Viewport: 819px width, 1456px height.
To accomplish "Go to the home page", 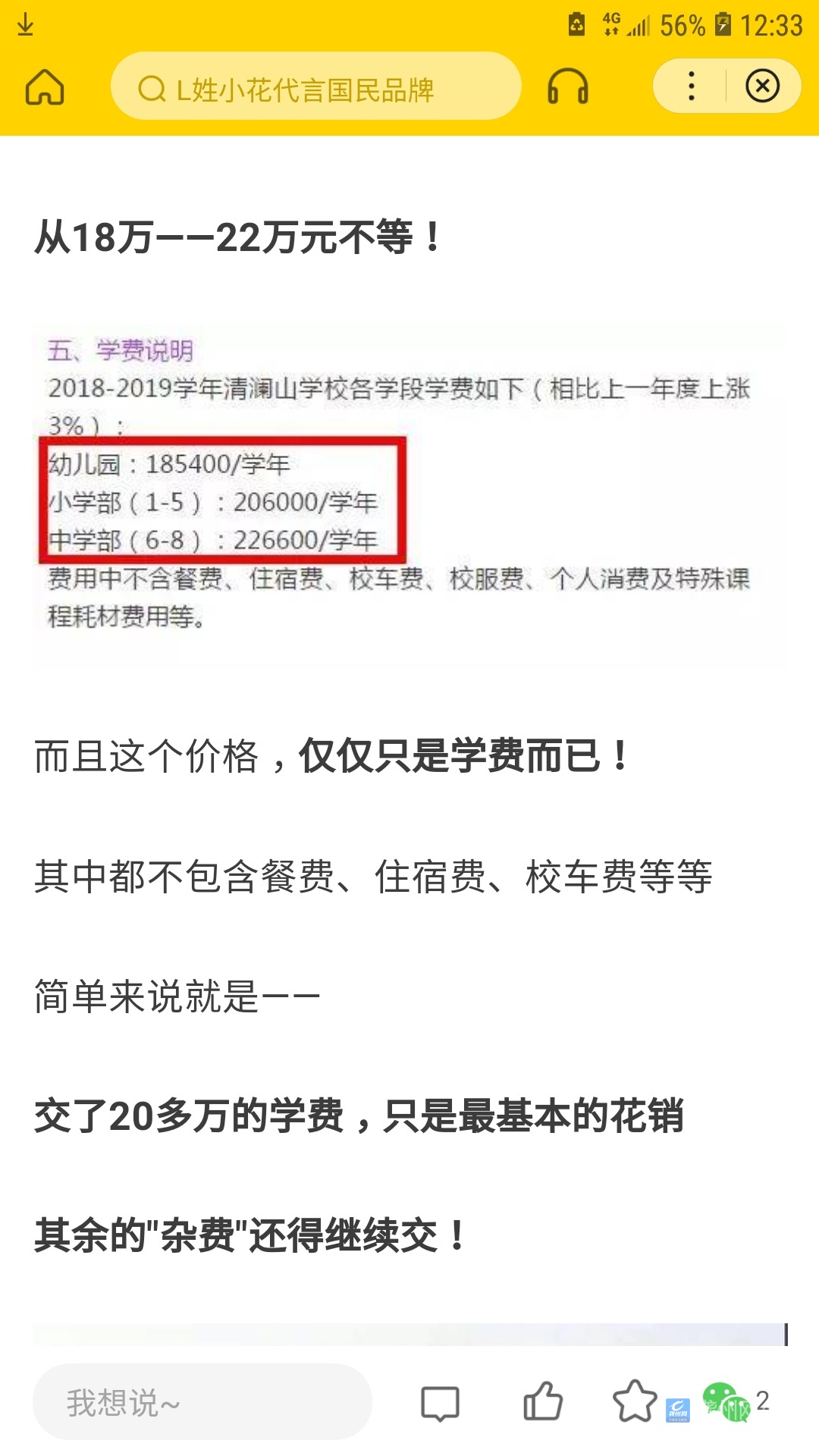I will 45,86.
